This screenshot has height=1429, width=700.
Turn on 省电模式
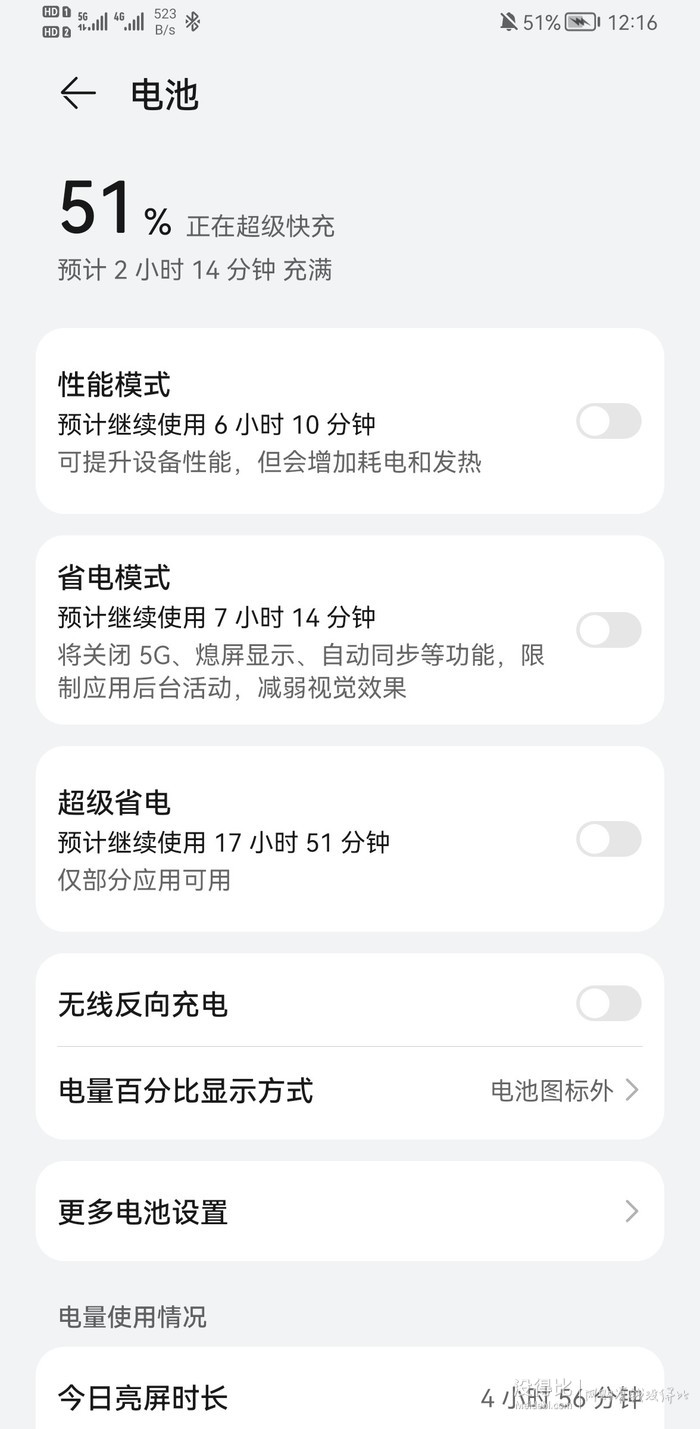[x=609, y=630]
